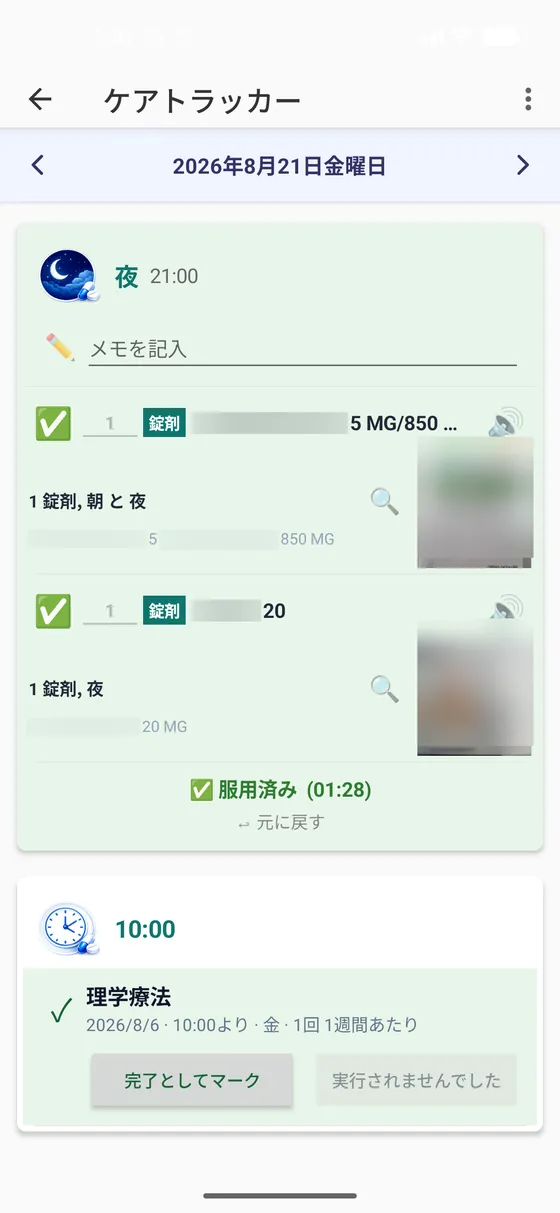Play audio for the 5 MG/850 medication
This screenshot has height=1213, width=560.
(x=505, y=423)
